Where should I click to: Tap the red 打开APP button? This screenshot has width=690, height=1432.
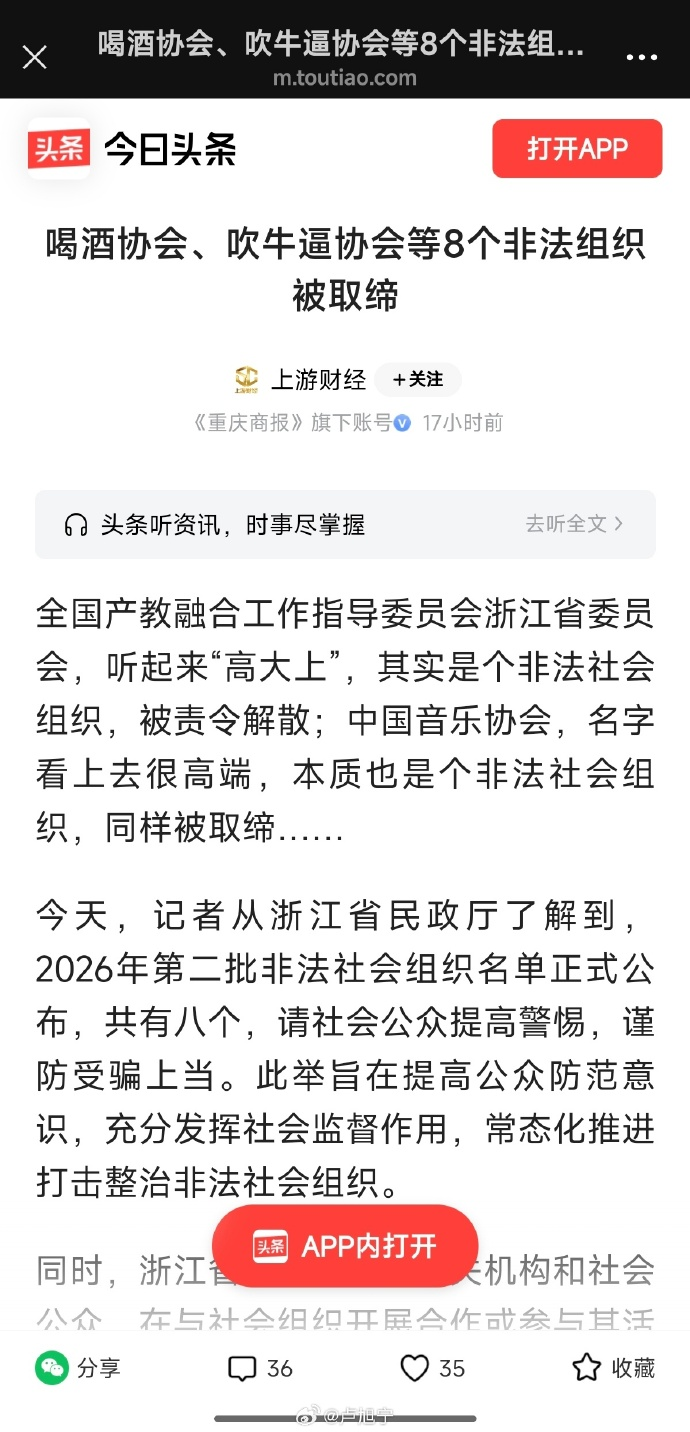coord(577,149)
